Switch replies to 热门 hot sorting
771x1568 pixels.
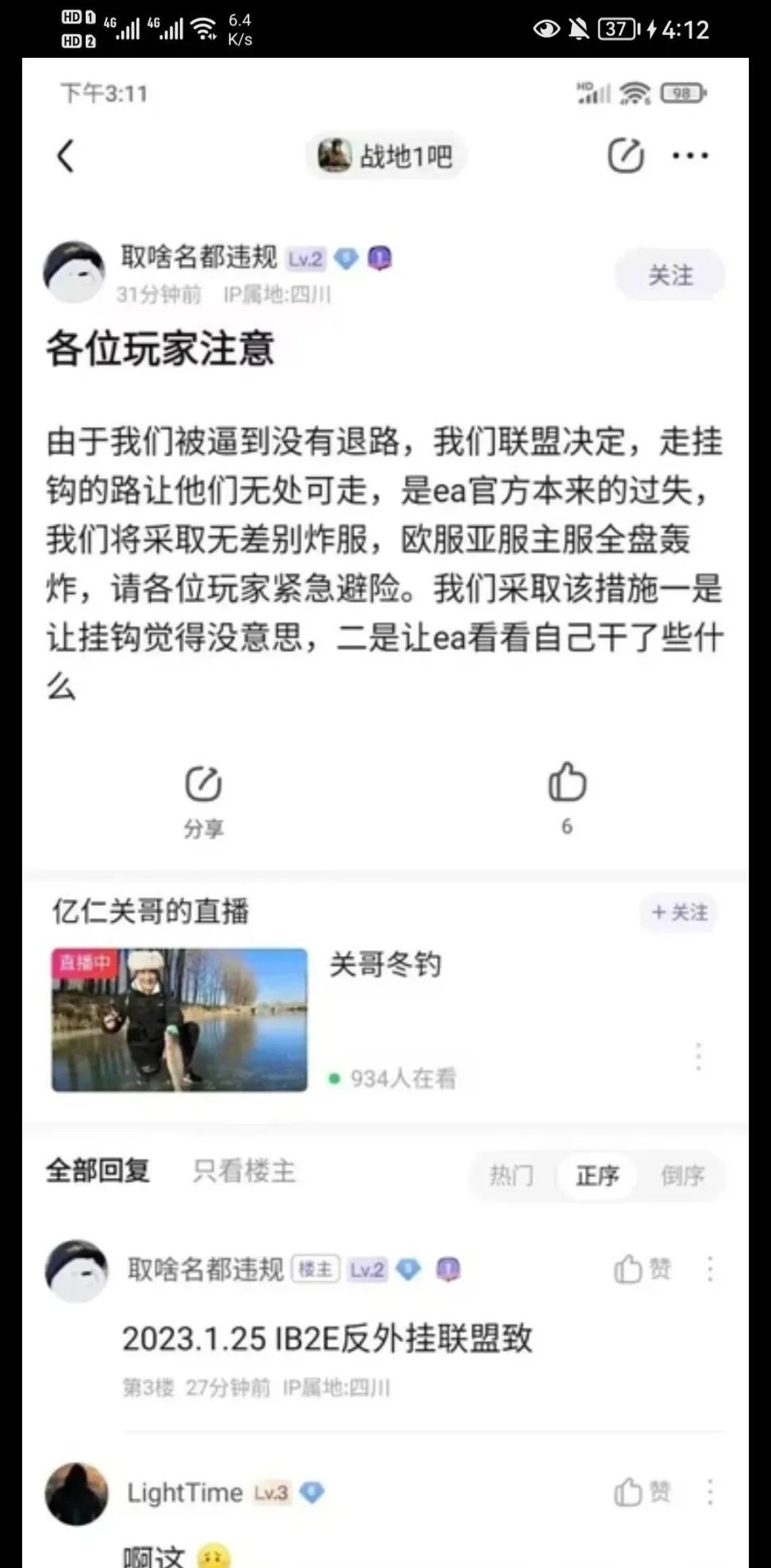point(510,1177)
